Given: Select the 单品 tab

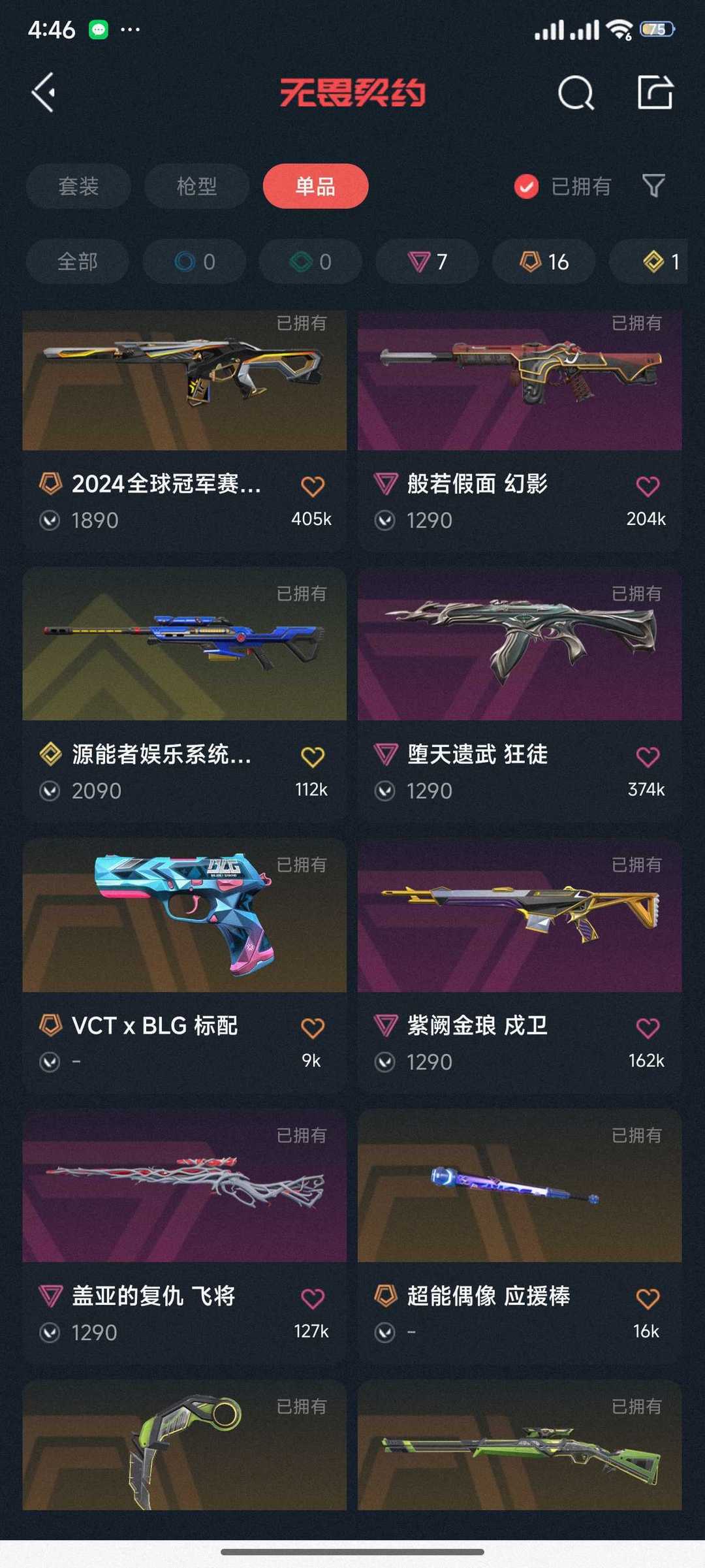Looking at the screenshot, I should [315, 186].
